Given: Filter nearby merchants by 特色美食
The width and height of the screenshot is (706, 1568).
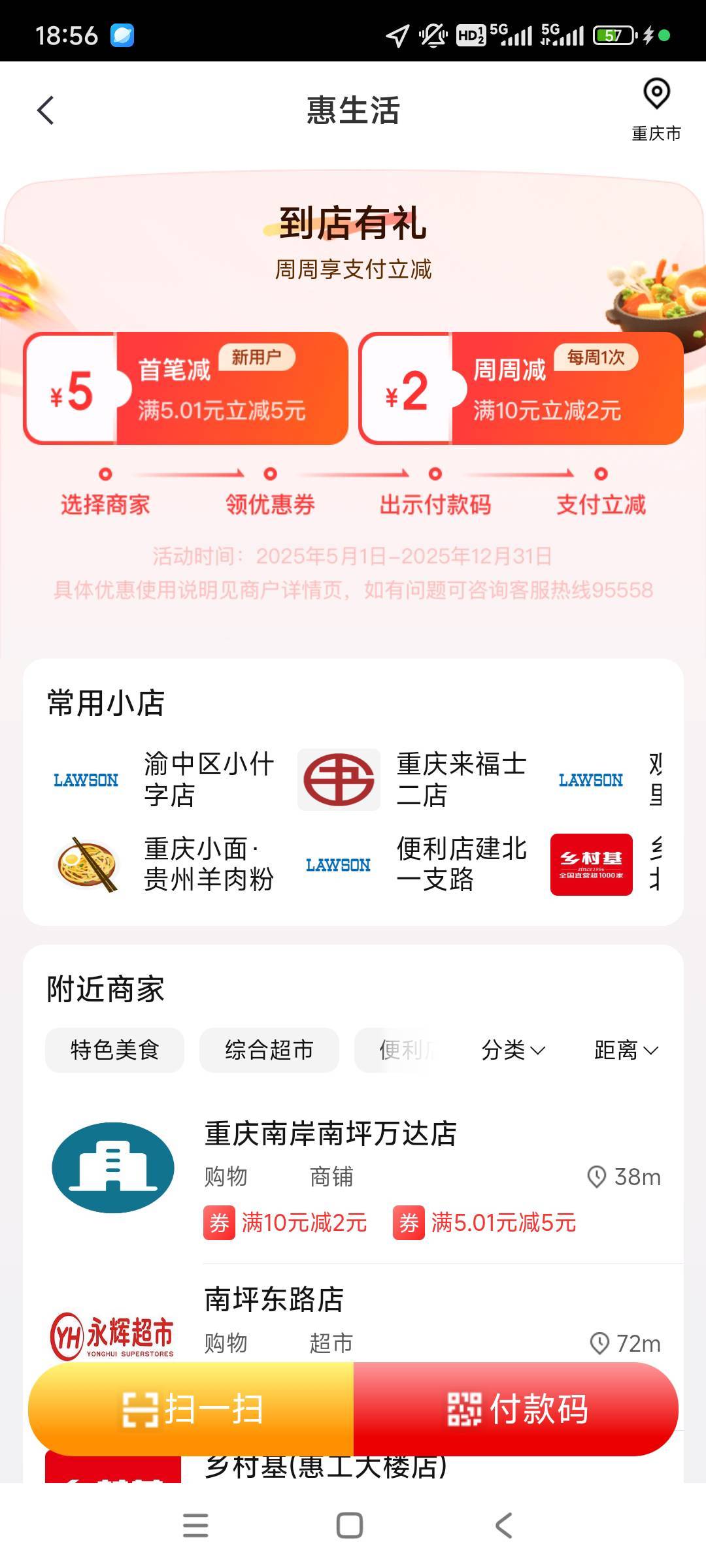Looking at the screenshot, I should (x=115, y=1050).
